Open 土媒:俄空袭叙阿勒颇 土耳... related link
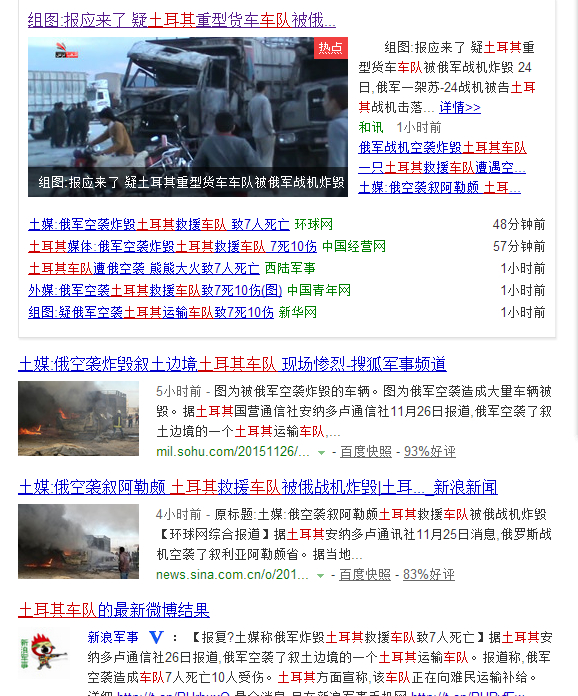 (439, 187)
